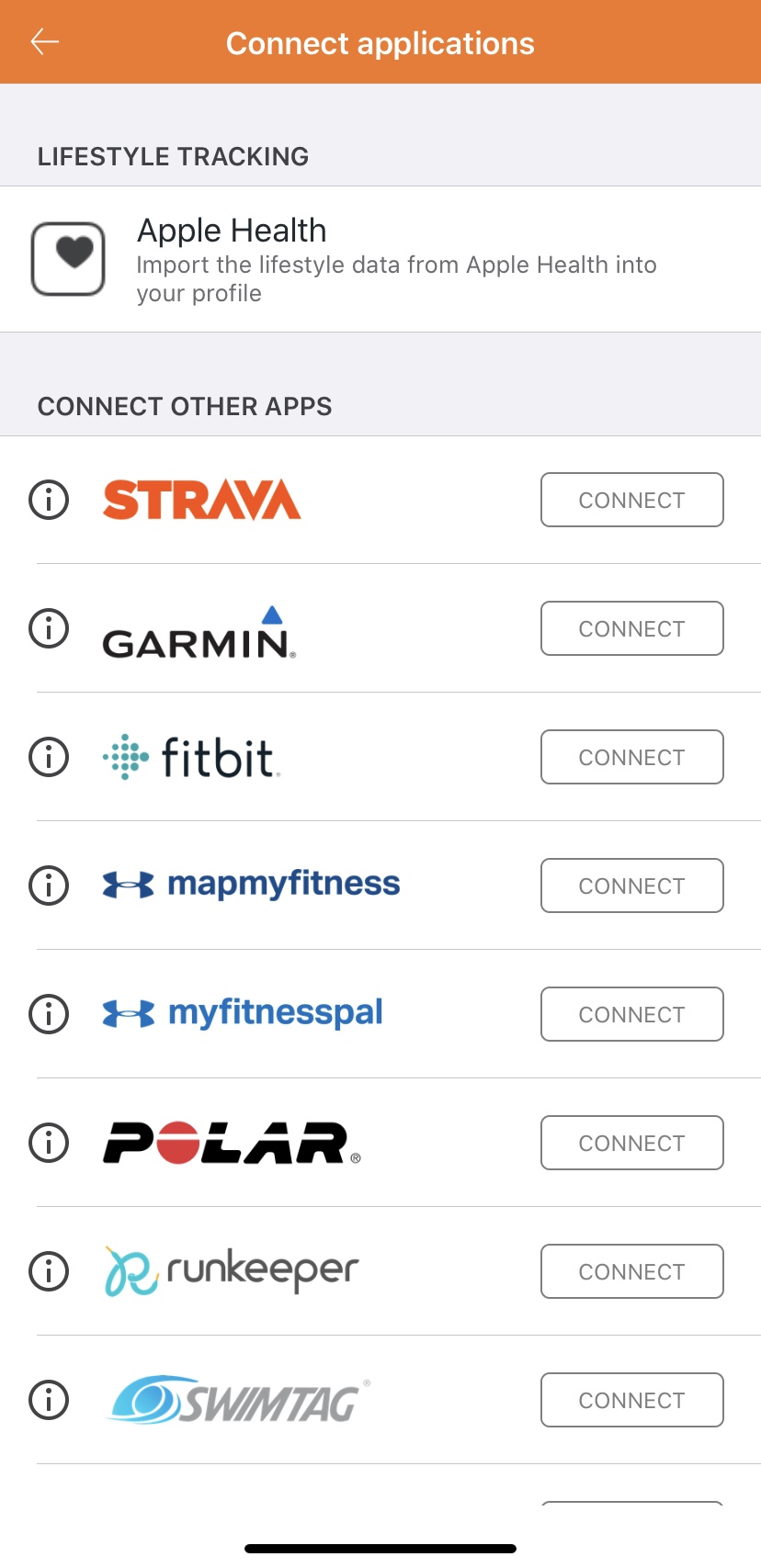This screenshot has width=761, height=1568.
Task: View info about Strava
Action: (x=49, y=500)
